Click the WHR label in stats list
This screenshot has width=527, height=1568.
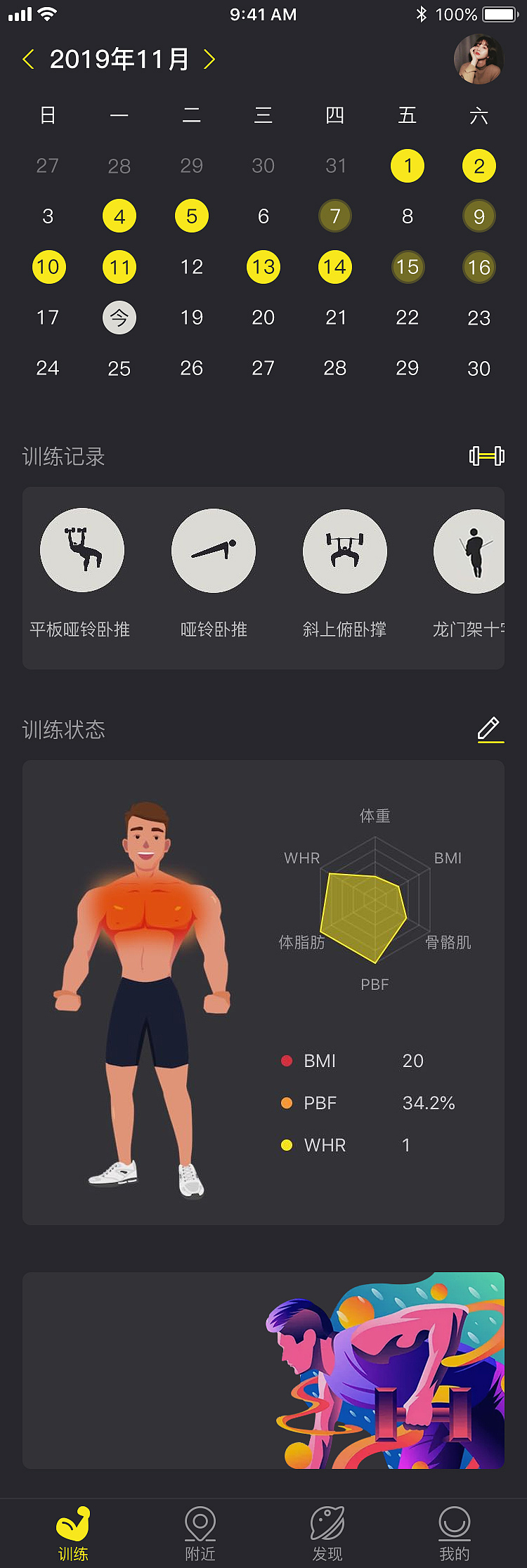pyautogui.click(x=324, y=1144)
